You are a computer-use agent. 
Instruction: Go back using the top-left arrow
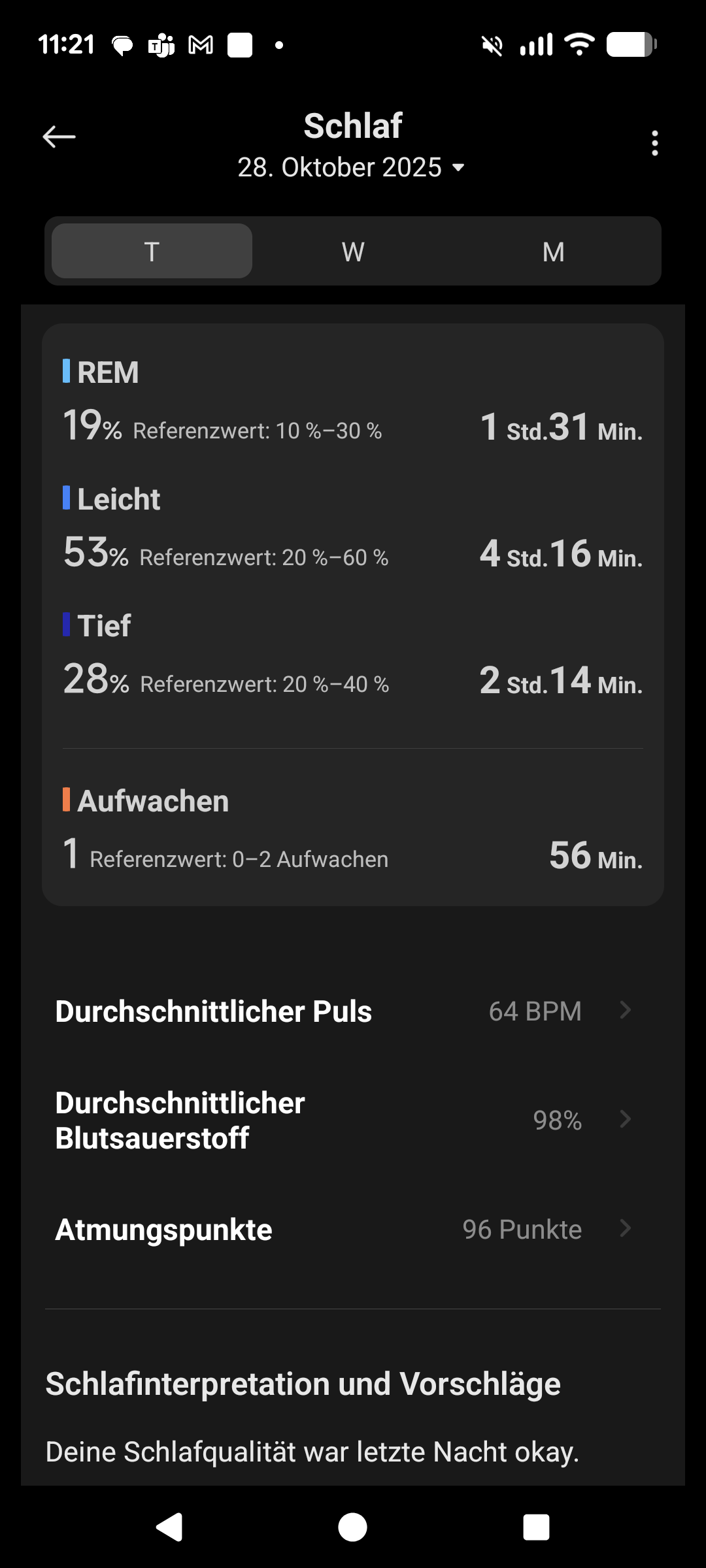pyautogui.click(x=59, y=137)
